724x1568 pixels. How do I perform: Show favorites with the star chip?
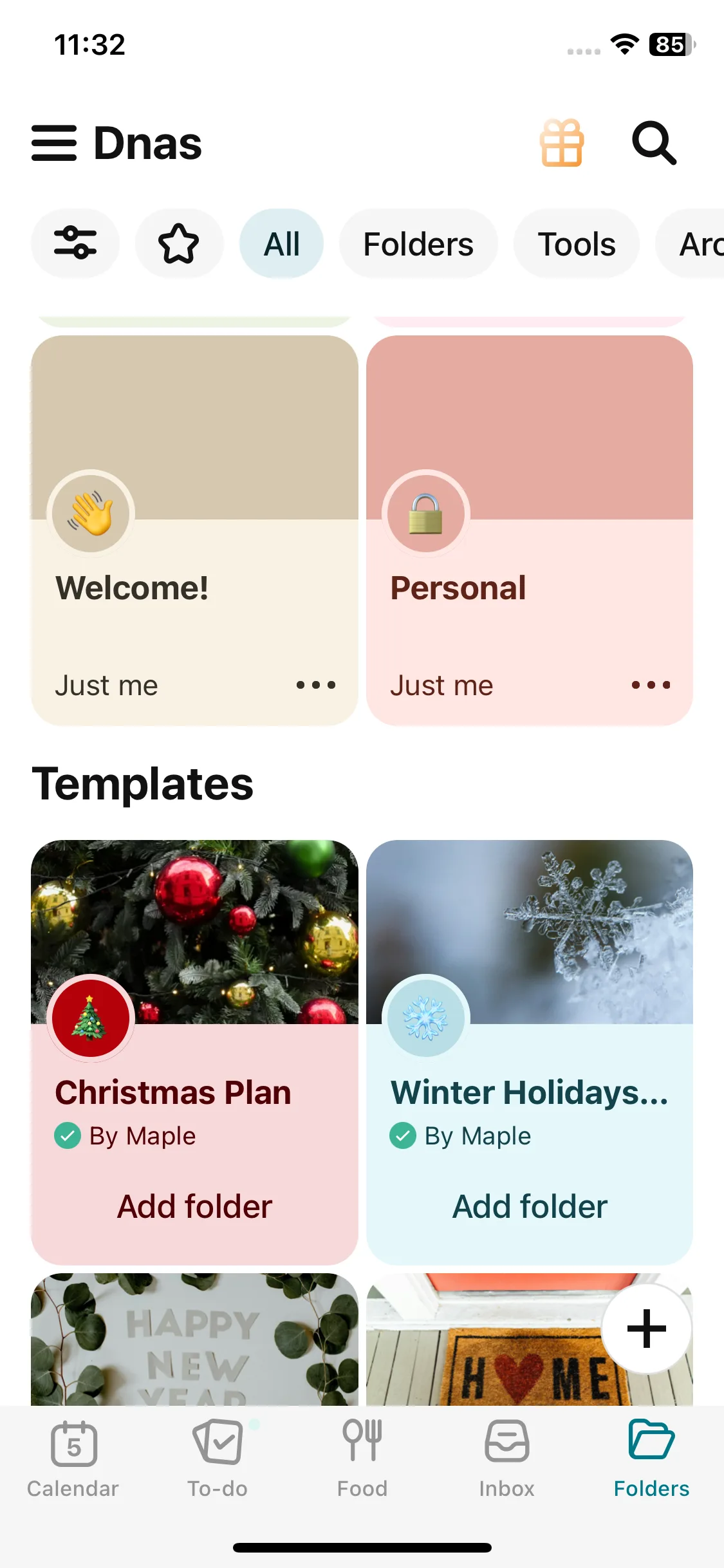pos(178,244)
